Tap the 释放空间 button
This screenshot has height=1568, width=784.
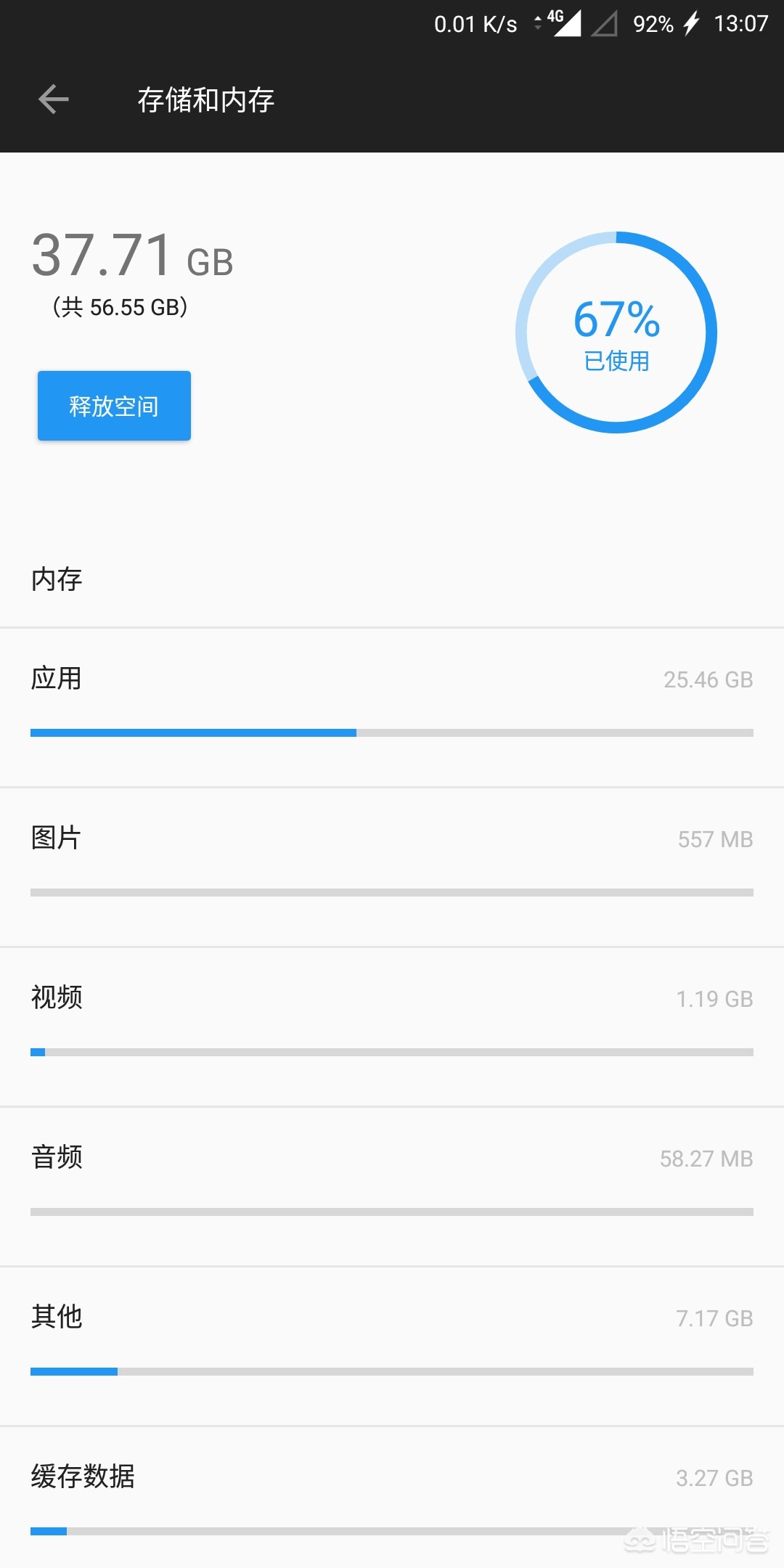(x=114, y=406)
